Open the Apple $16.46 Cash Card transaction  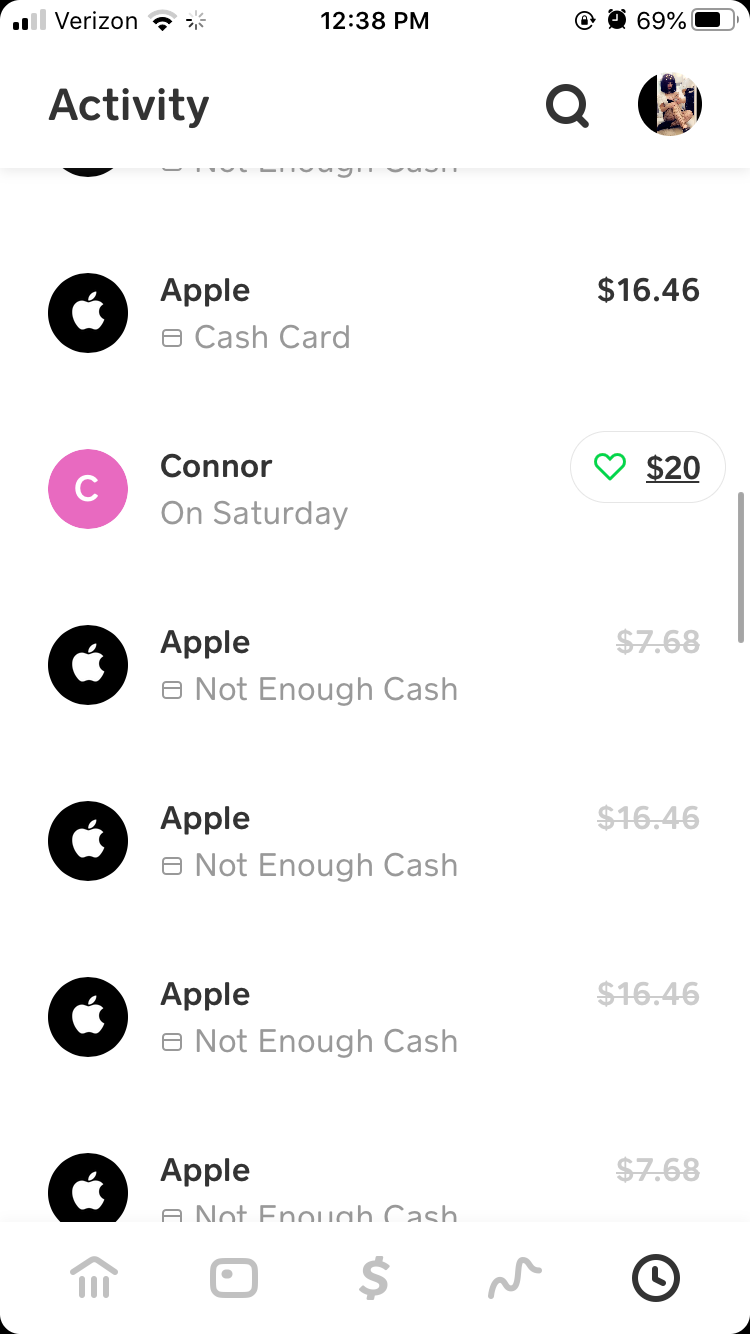[x=374, y=313]
